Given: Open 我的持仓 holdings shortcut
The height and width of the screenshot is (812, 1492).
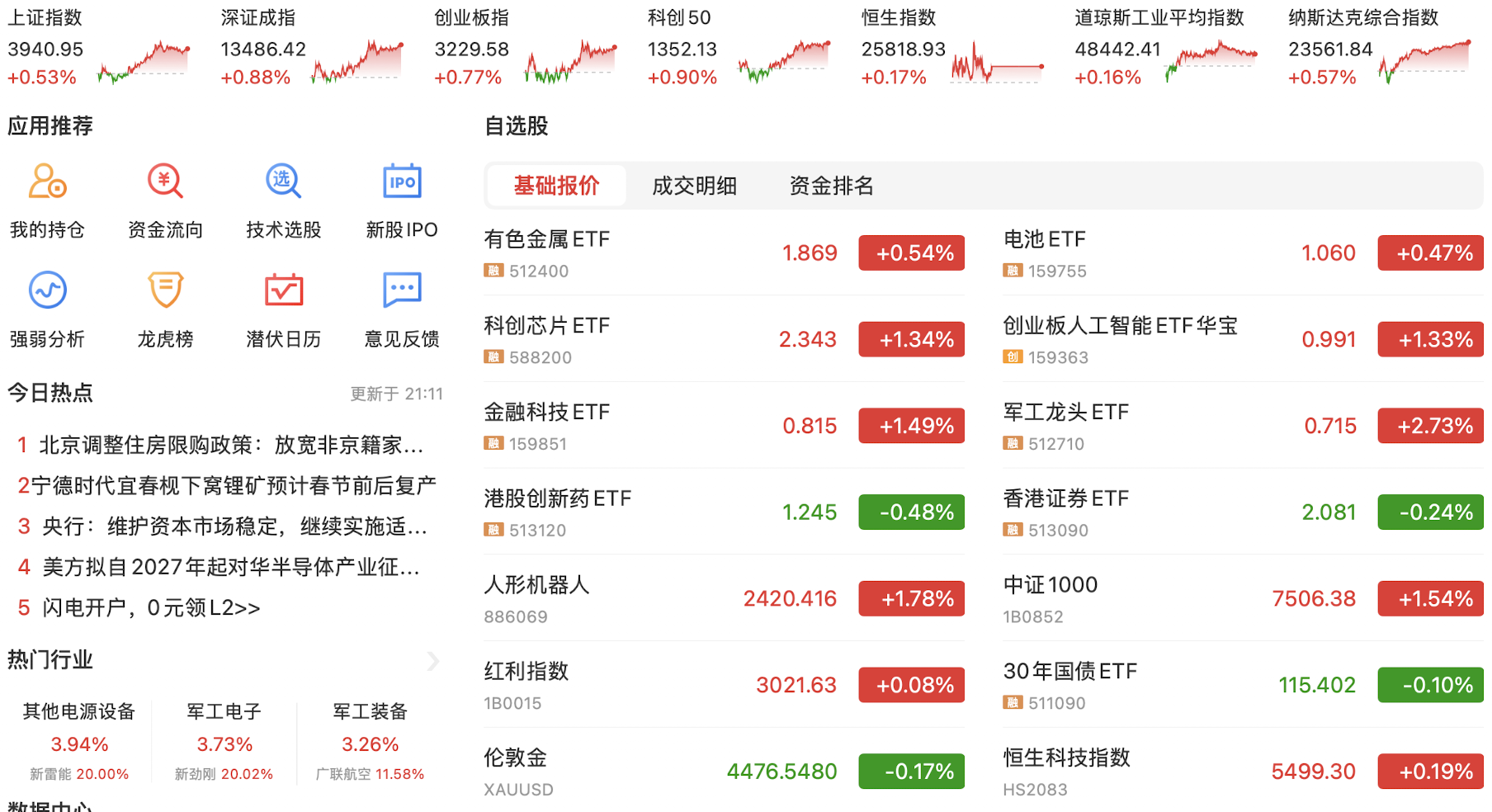Looking at the screenshot, I should [47, 201].
